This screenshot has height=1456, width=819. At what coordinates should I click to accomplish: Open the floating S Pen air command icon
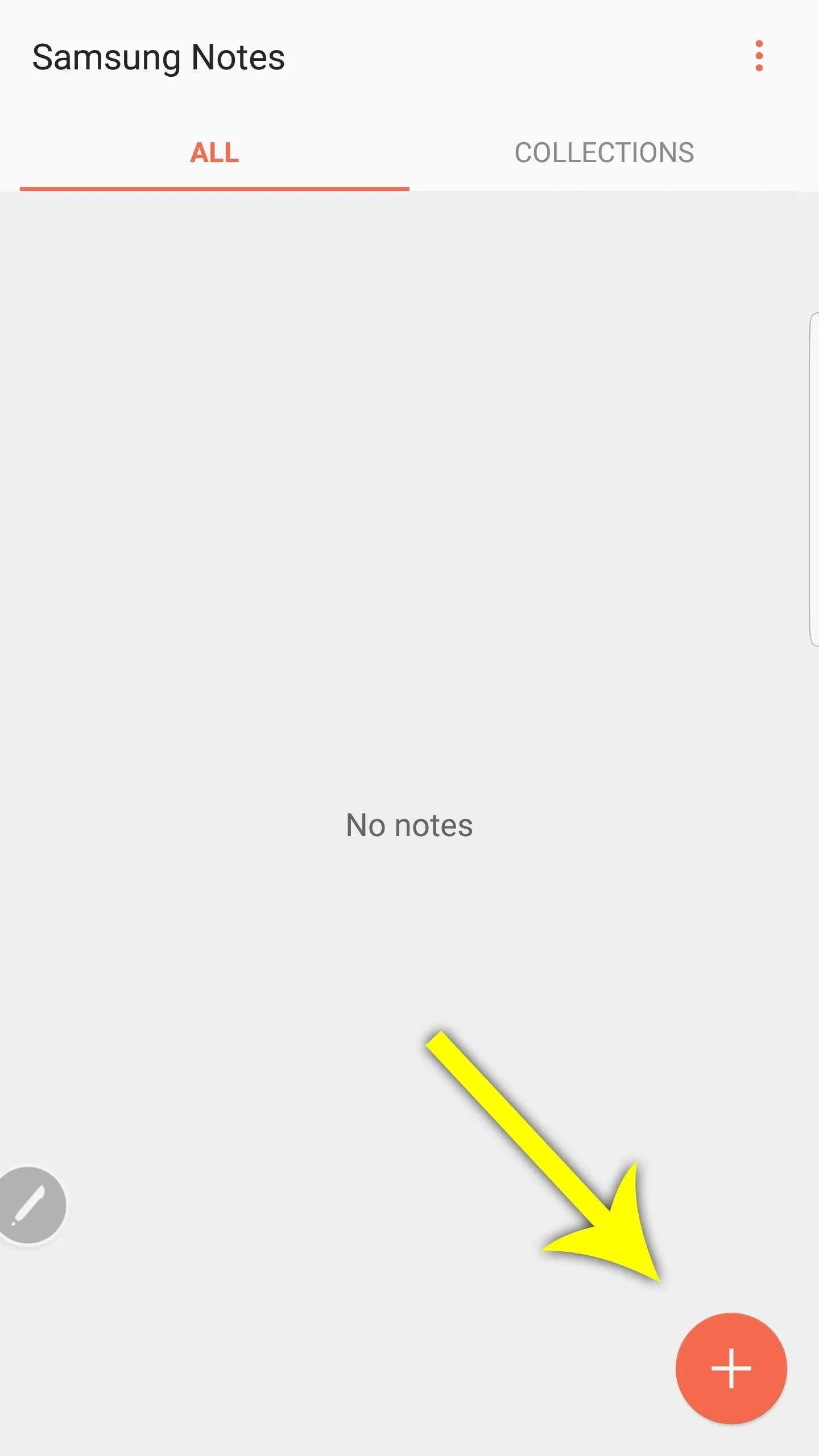(x=30, y=1205)
